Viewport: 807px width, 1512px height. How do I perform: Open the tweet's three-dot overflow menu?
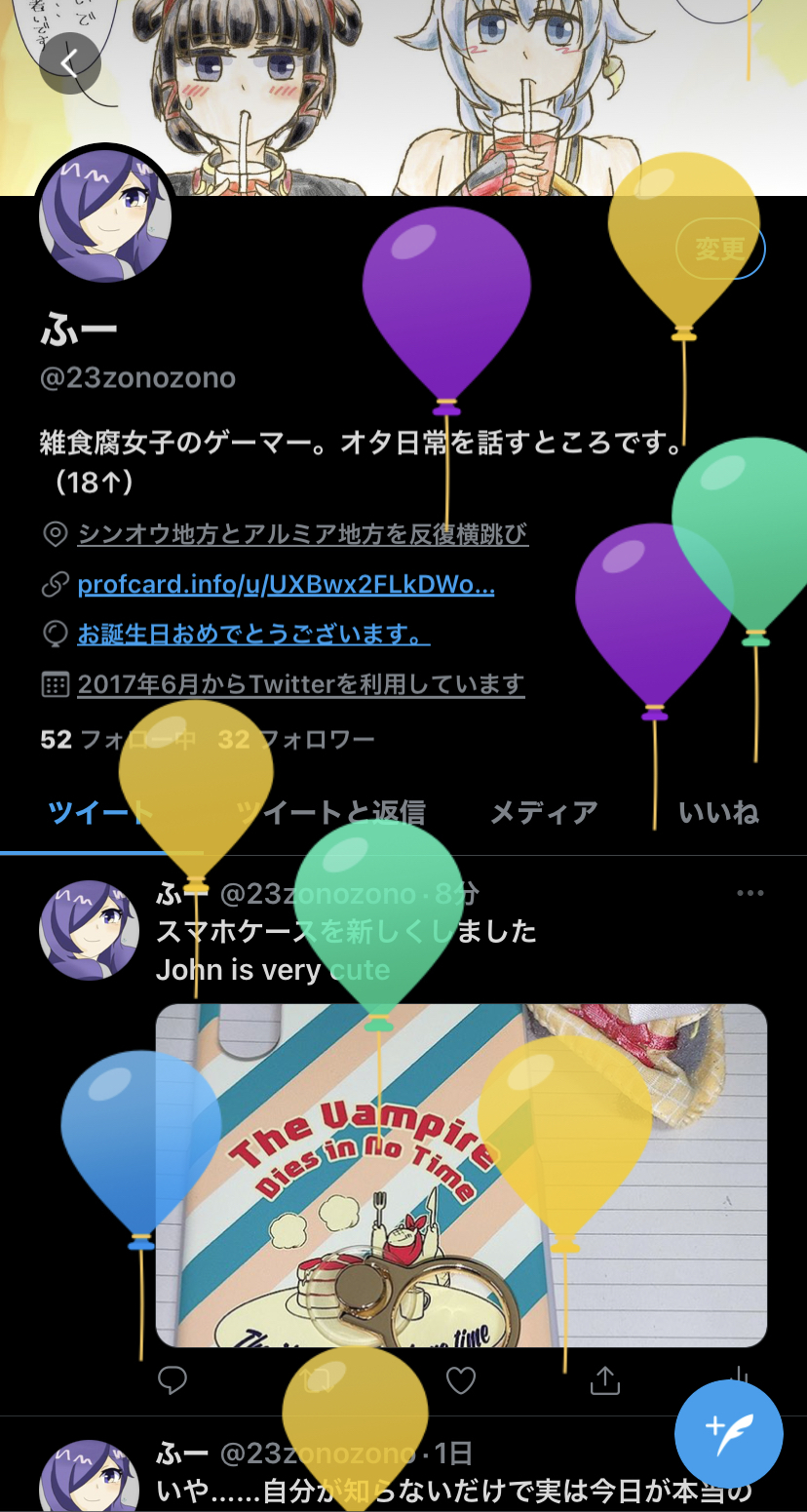749,893
